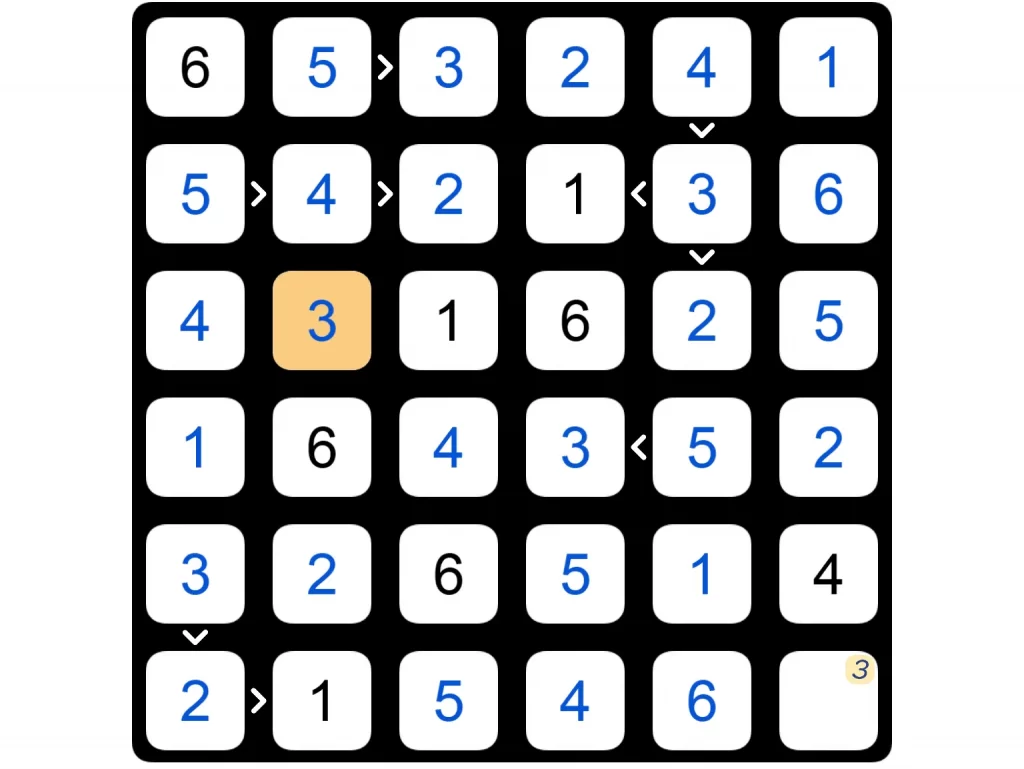Choose the blue 4 in the fourth row
The height and width of the screenshot is (769, 1024).
coord(448,447)
